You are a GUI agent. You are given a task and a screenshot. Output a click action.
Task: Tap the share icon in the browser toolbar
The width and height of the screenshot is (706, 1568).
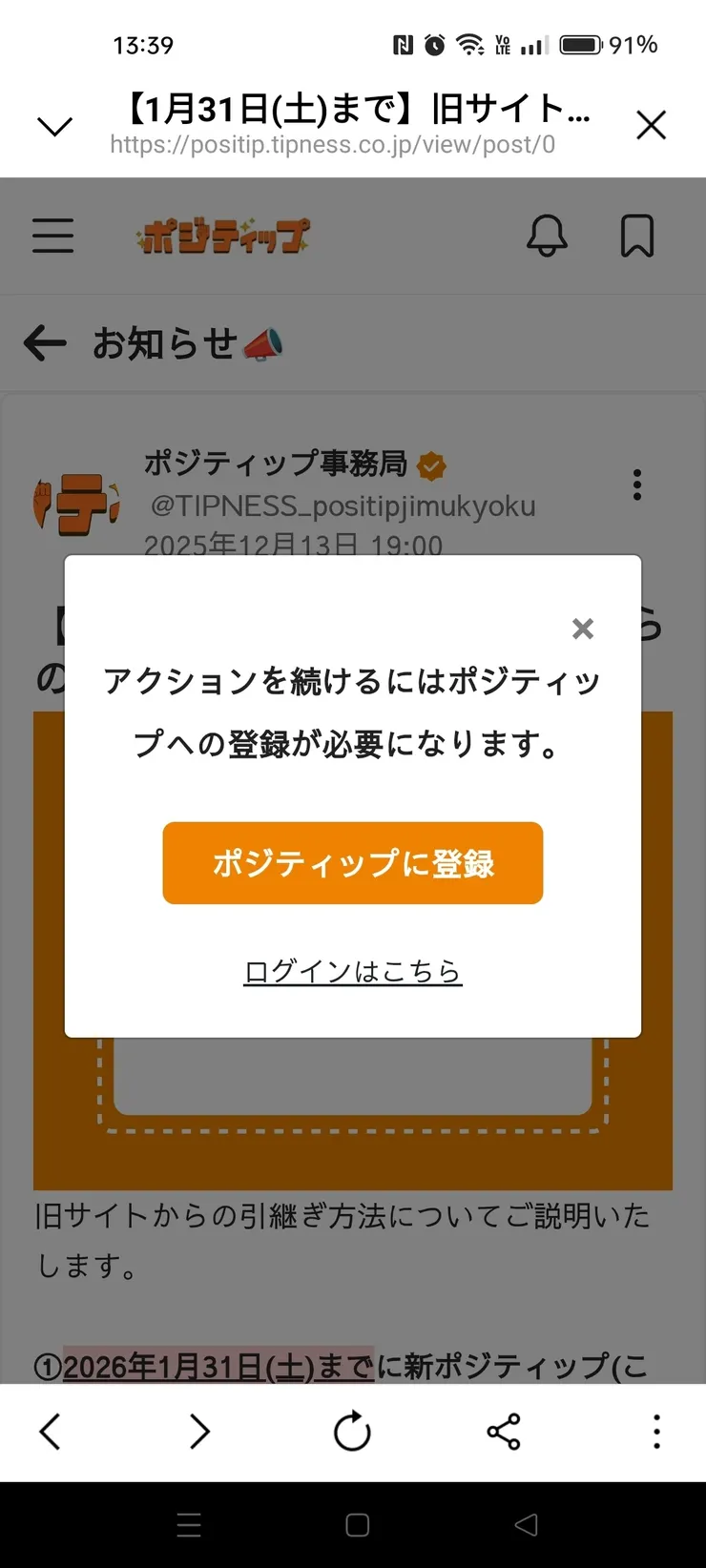pyautogui.click(x=504, y=1431)
